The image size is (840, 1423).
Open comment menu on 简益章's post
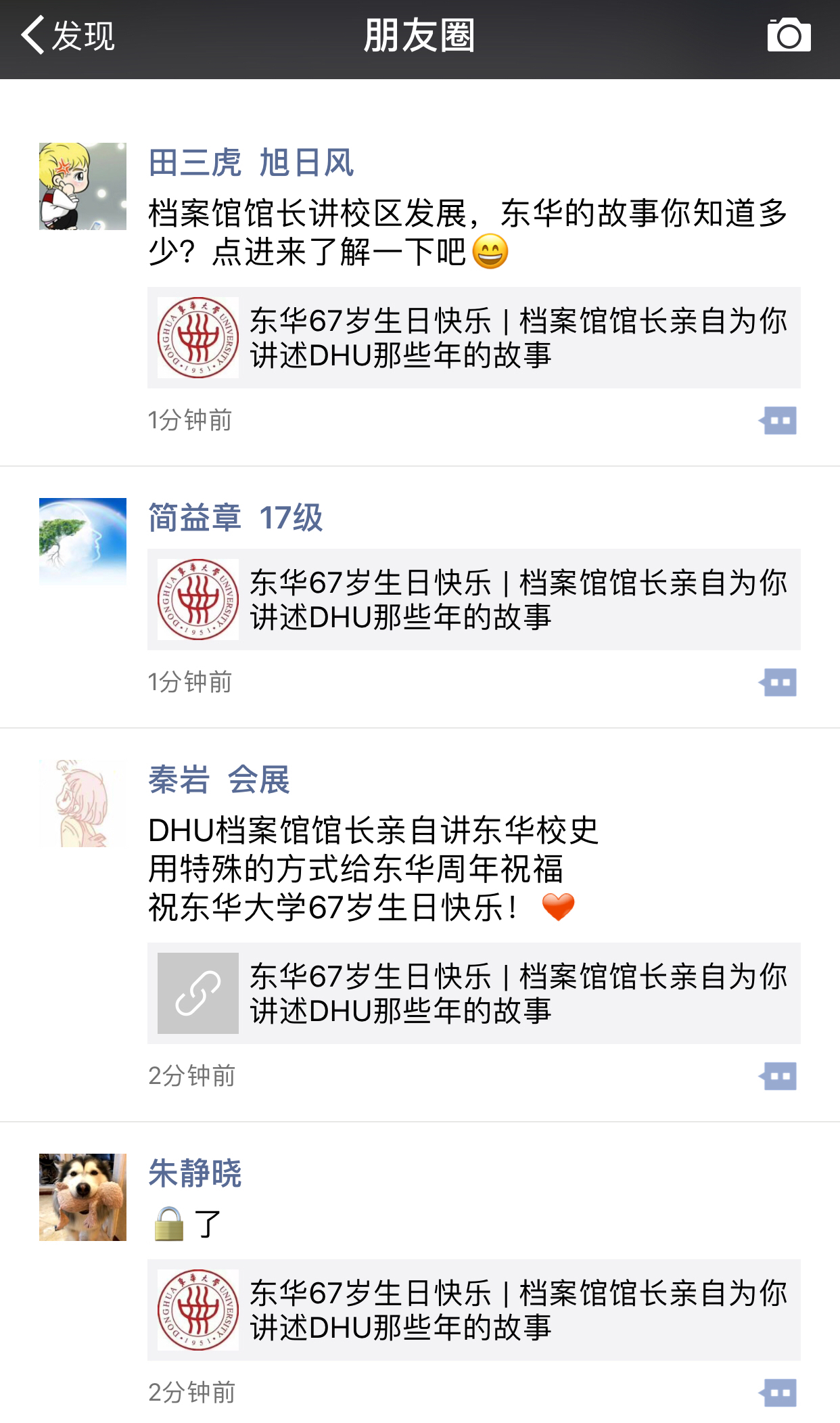[x=778, y=683]
